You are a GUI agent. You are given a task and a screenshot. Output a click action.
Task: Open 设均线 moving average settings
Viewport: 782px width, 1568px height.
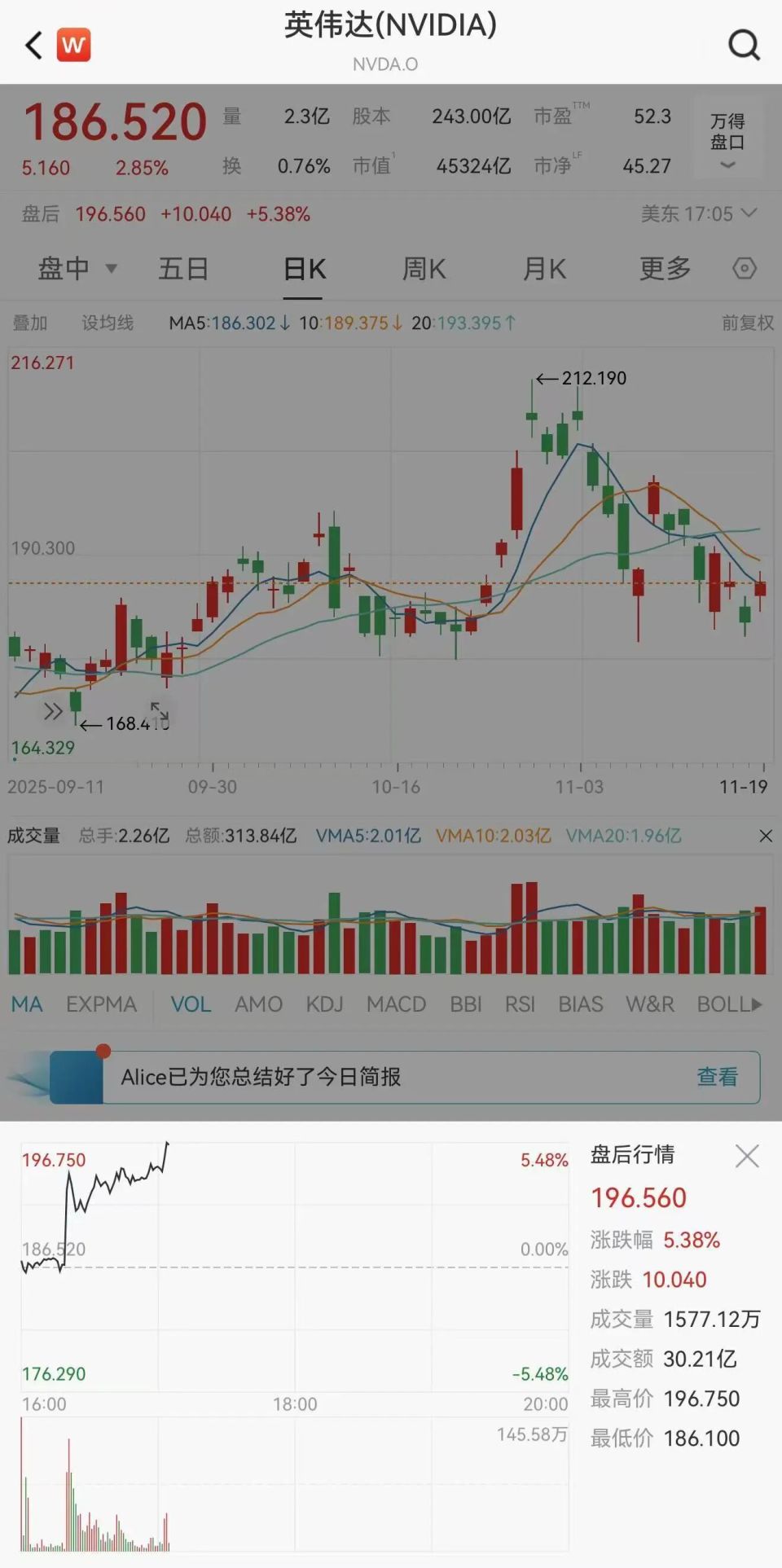point(108,323)
